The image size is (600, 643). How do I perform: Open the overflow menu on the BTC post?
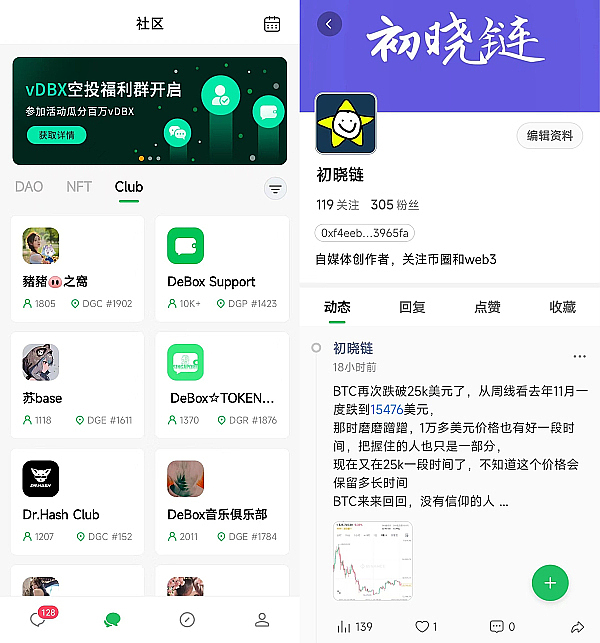tap(579, 356)
